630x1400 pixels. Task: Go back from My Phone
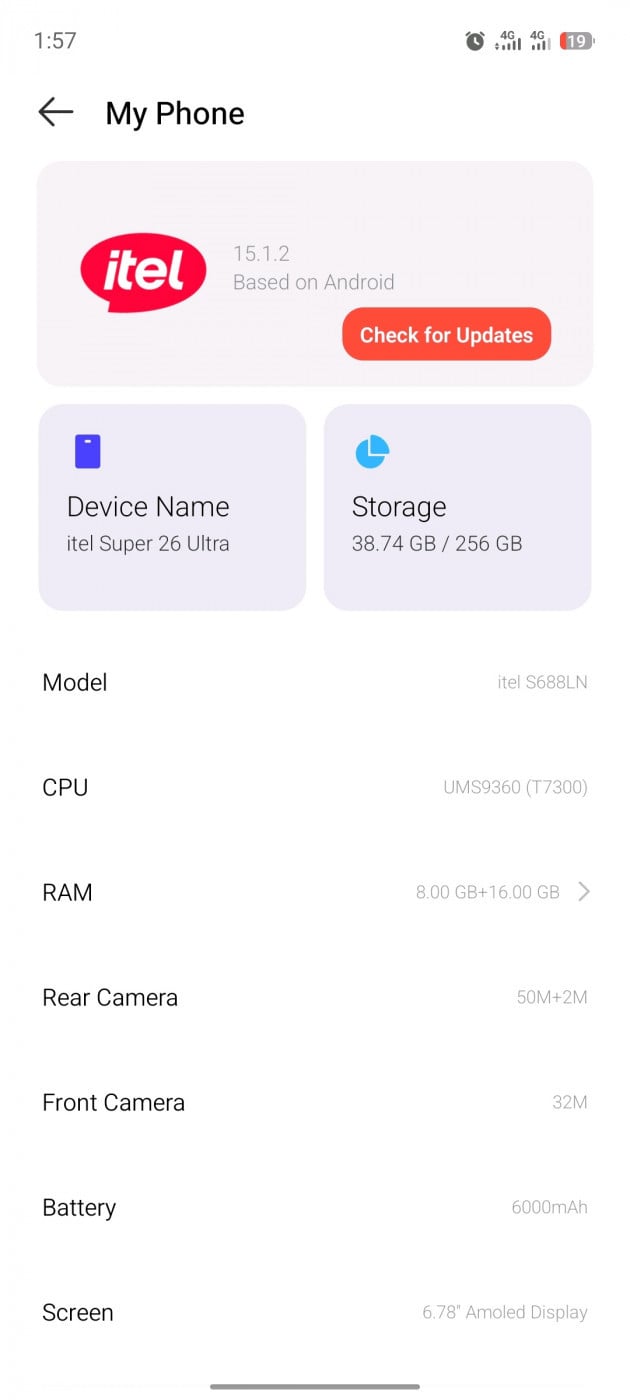(x=56, y=113)
